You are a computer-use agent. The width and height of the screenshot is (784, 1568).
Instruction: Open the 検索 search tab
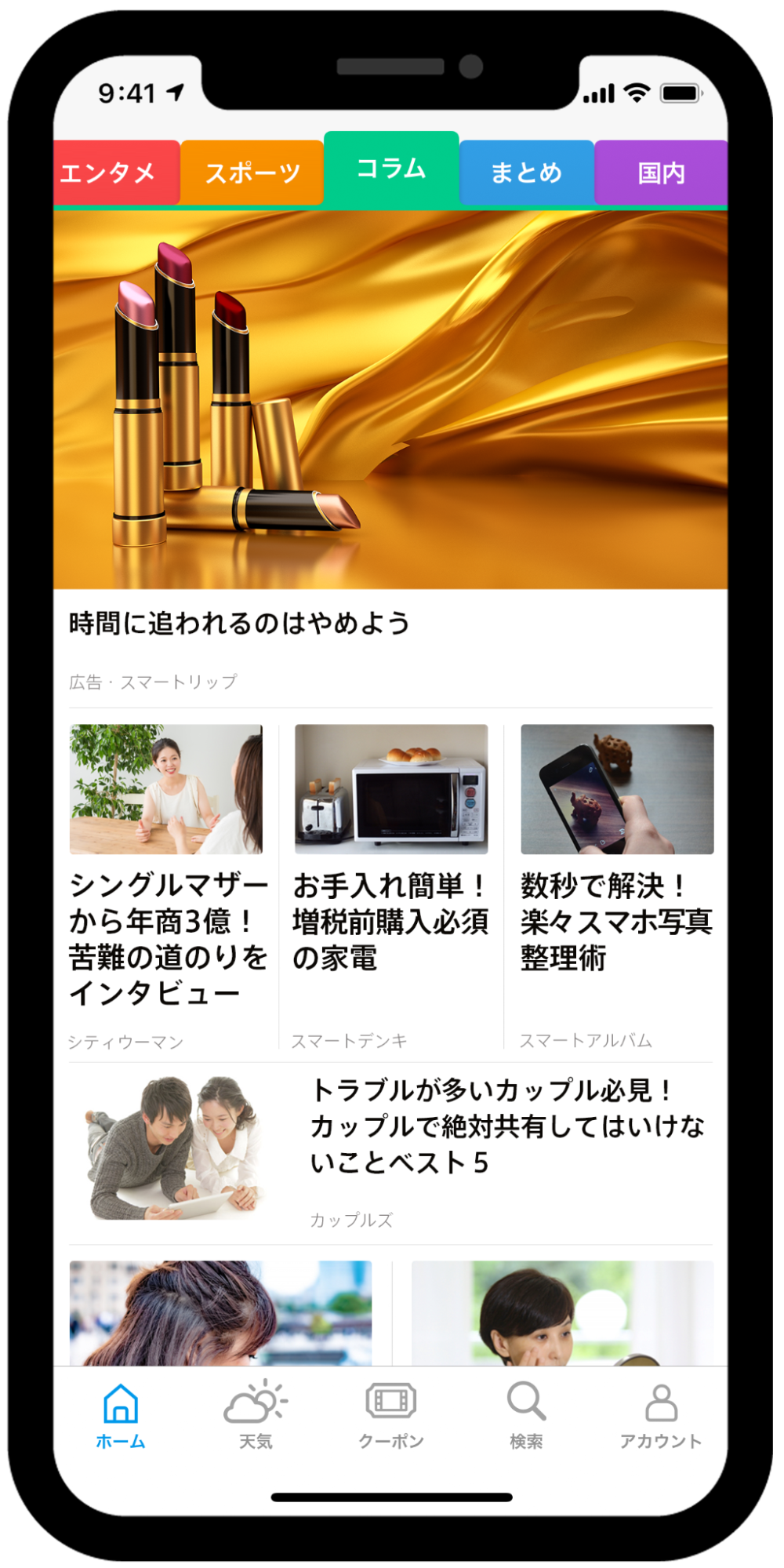click(x=526, y=1416)
